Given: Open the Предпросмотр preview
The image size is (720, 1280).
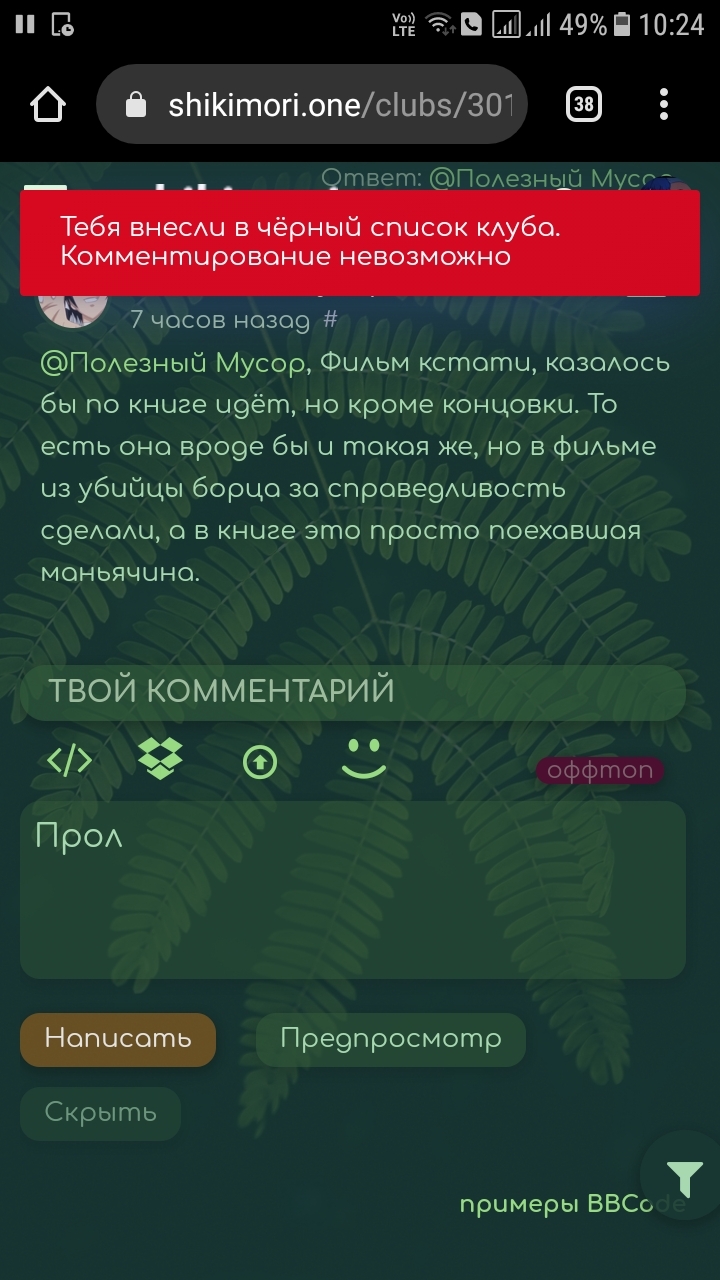Looking at the screenshot, I should click(390, 1039).
